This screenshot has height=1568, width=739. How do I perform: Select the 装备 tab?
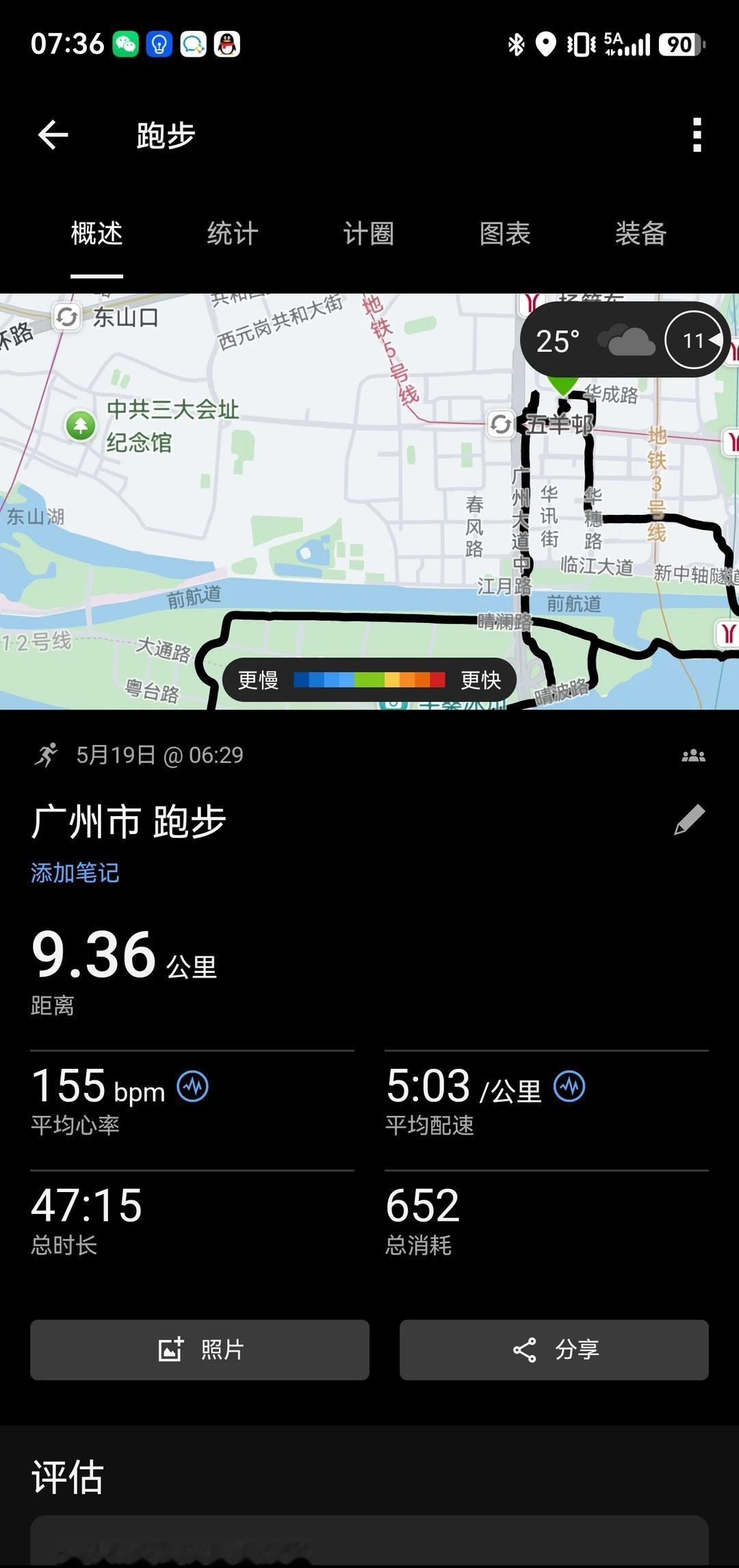640,233
